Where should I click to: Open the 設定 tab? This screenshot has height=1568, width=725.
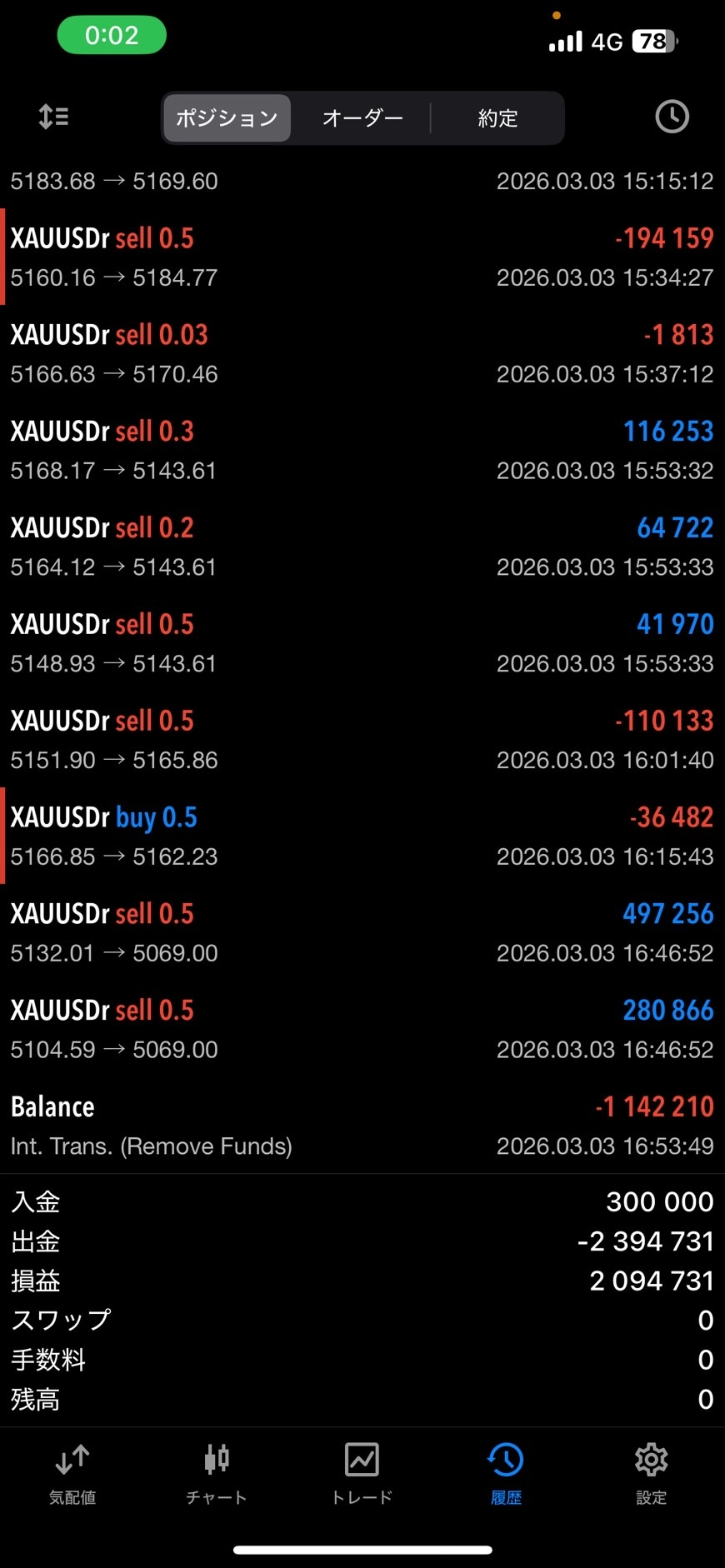tap(651, 1475)
